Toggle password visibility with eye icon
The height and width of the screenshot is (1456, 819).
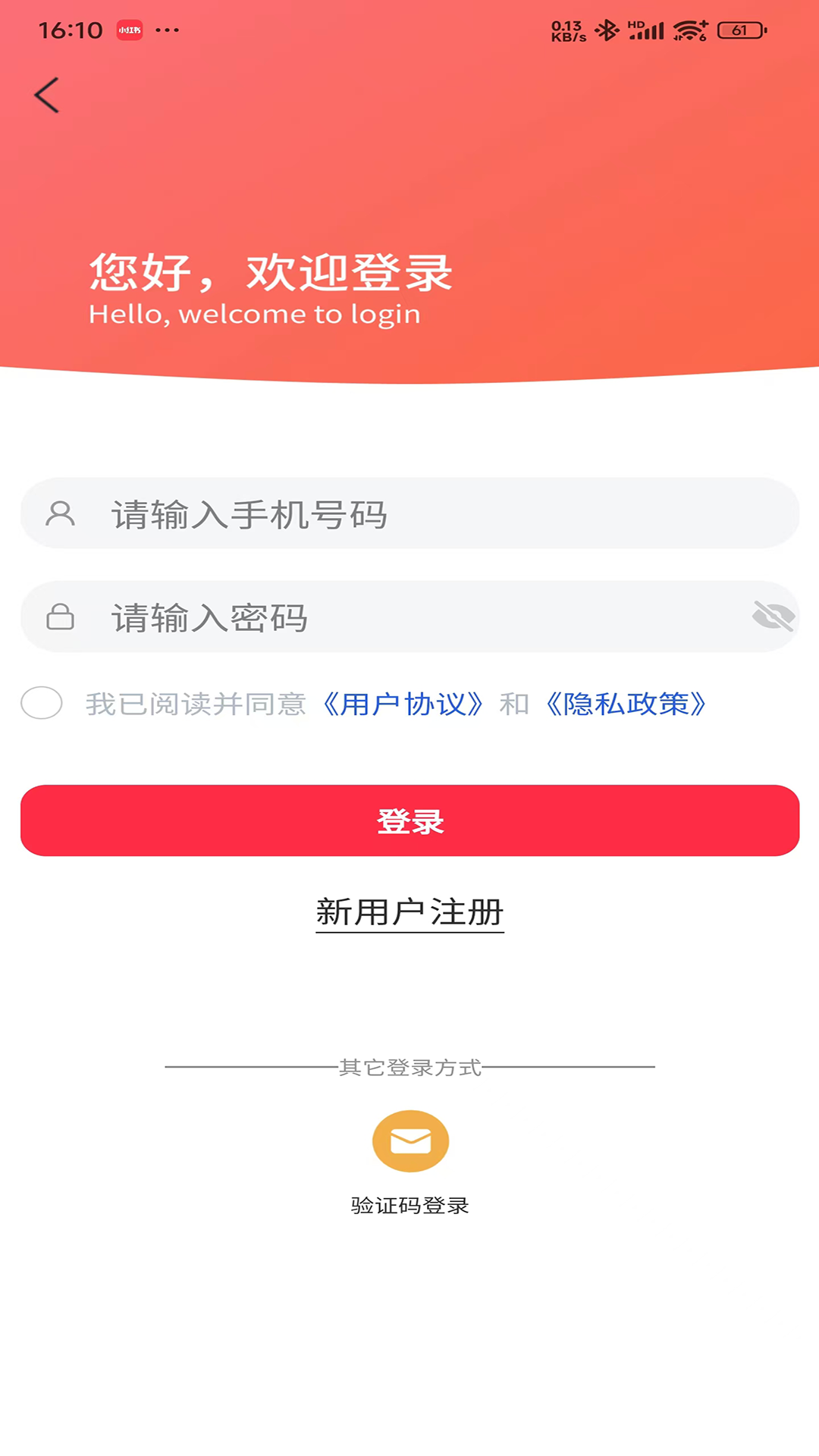(x=772, y=617)
